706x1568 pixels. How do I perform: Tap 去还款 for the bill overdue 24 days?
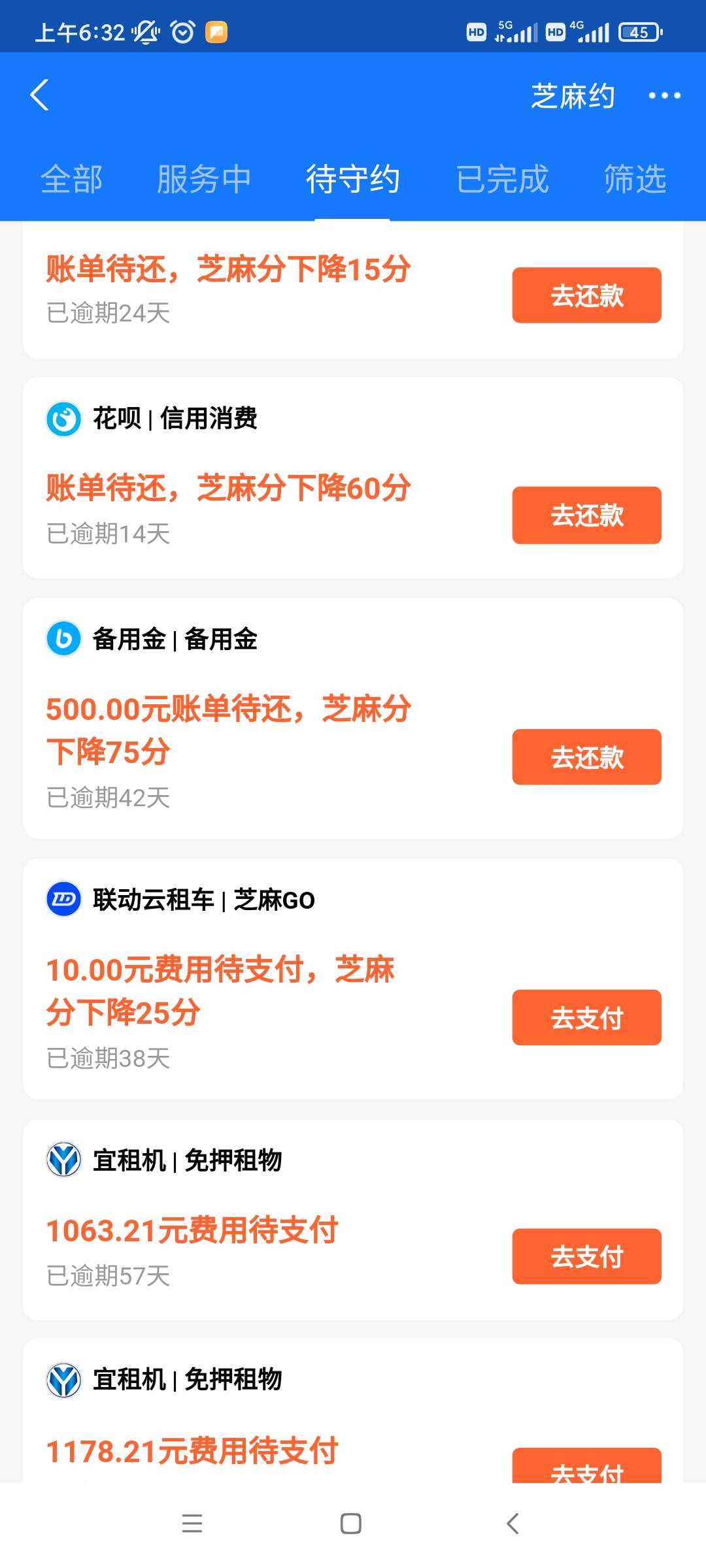[586, 295]
